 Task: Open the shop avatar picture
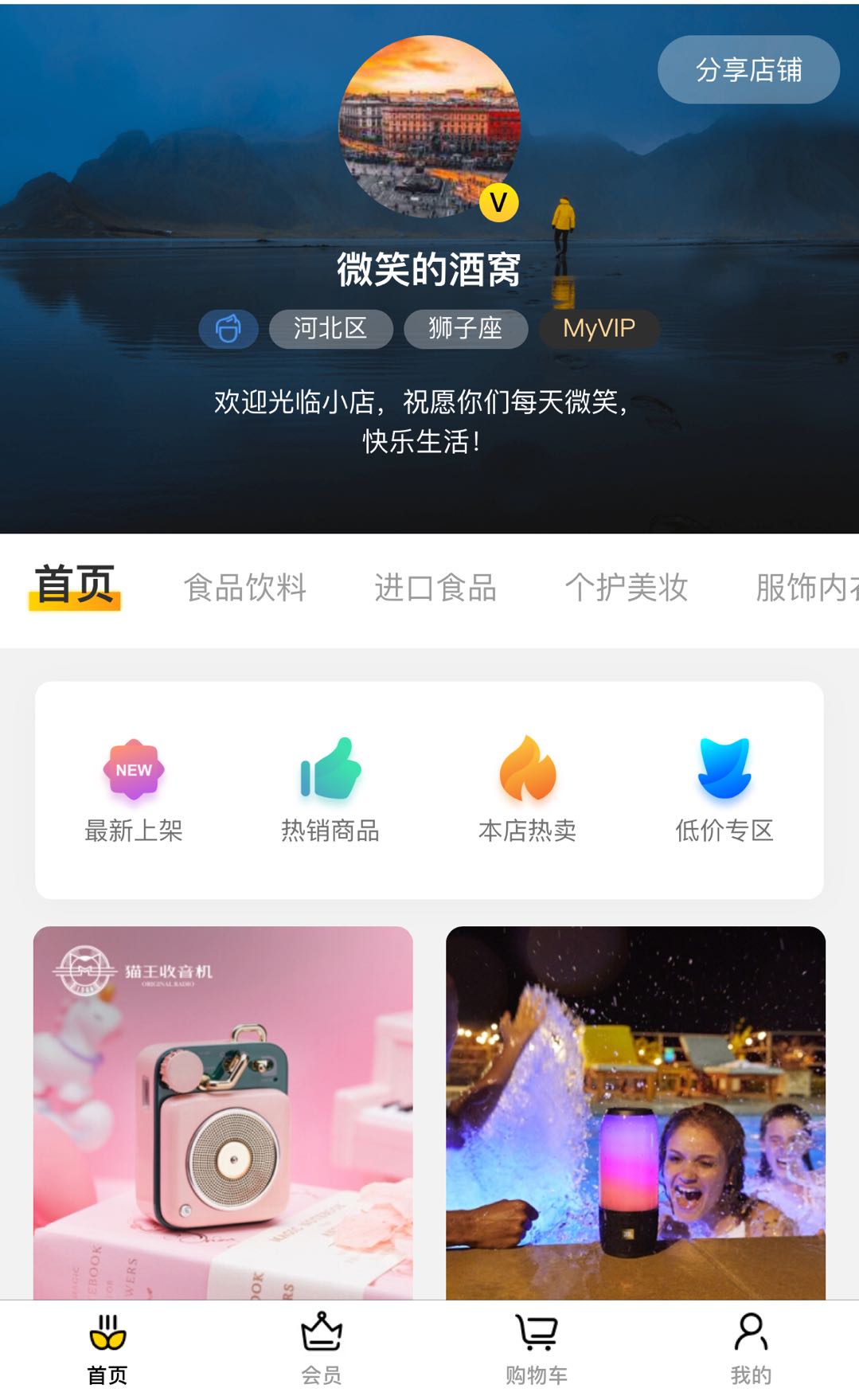pos(429,126)
